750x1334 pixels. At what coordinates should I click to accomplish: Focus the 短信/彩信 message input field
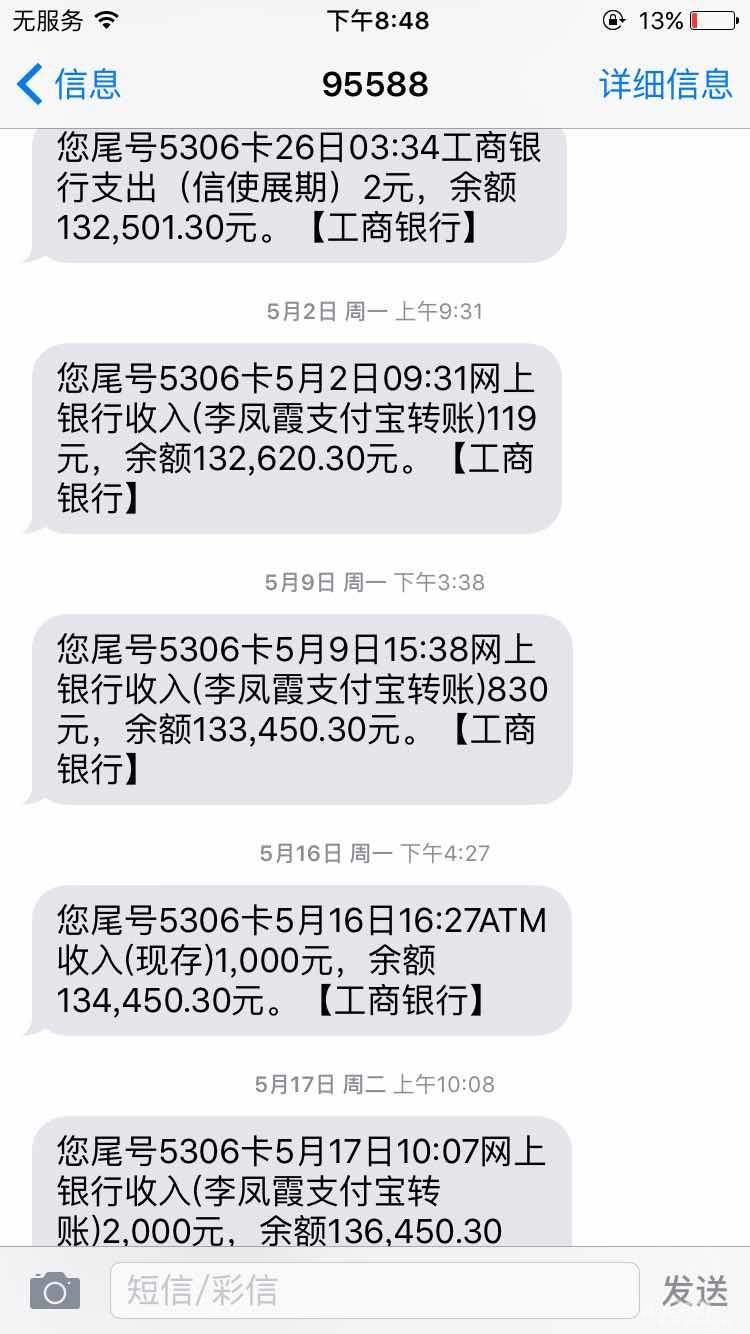tap(375, 1290)
